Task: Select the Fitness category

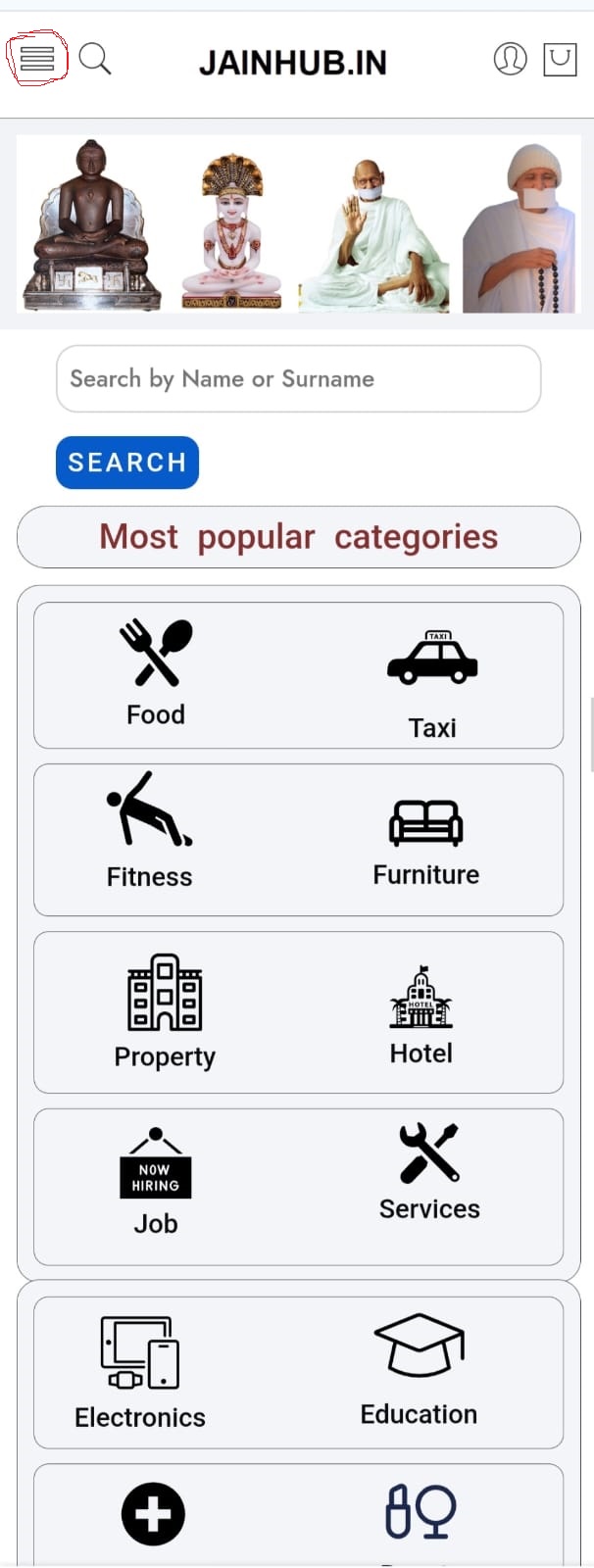Action: [150, 831]
